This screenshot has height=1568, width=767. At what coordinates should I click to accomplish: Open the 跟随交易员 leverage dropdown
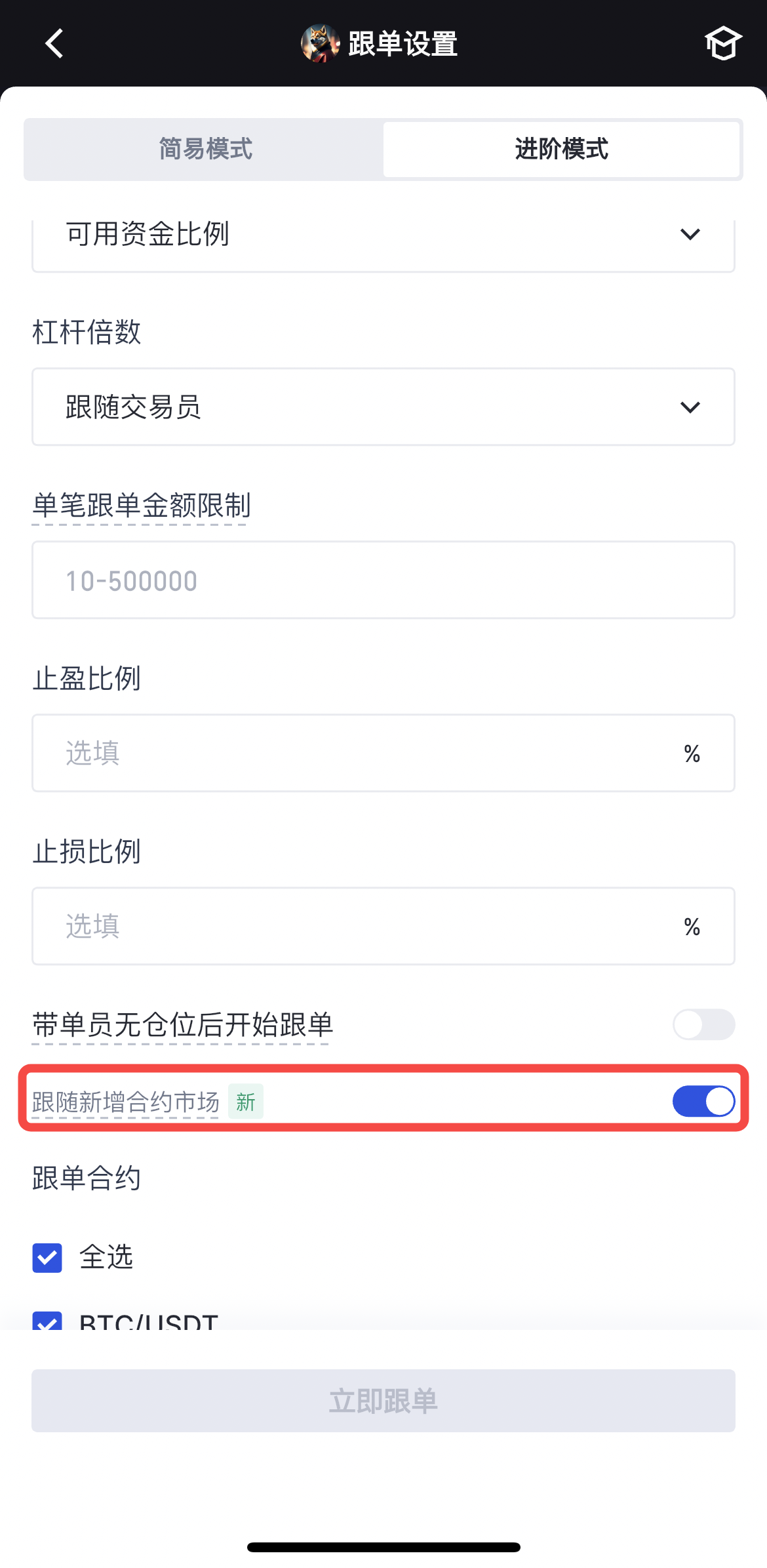tap(383, 407)
